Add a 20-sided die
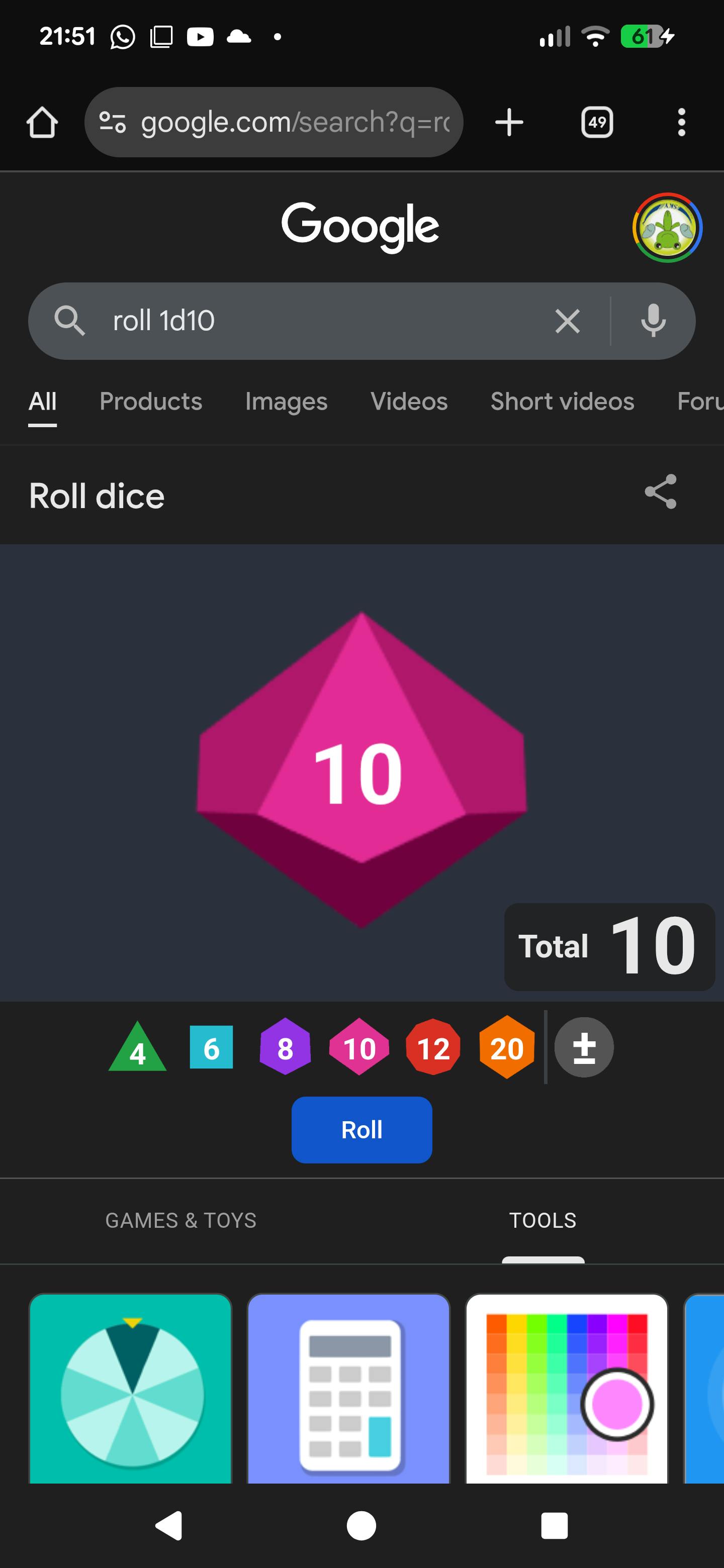Screen dimensions: 724x1568 (507, 1048)
